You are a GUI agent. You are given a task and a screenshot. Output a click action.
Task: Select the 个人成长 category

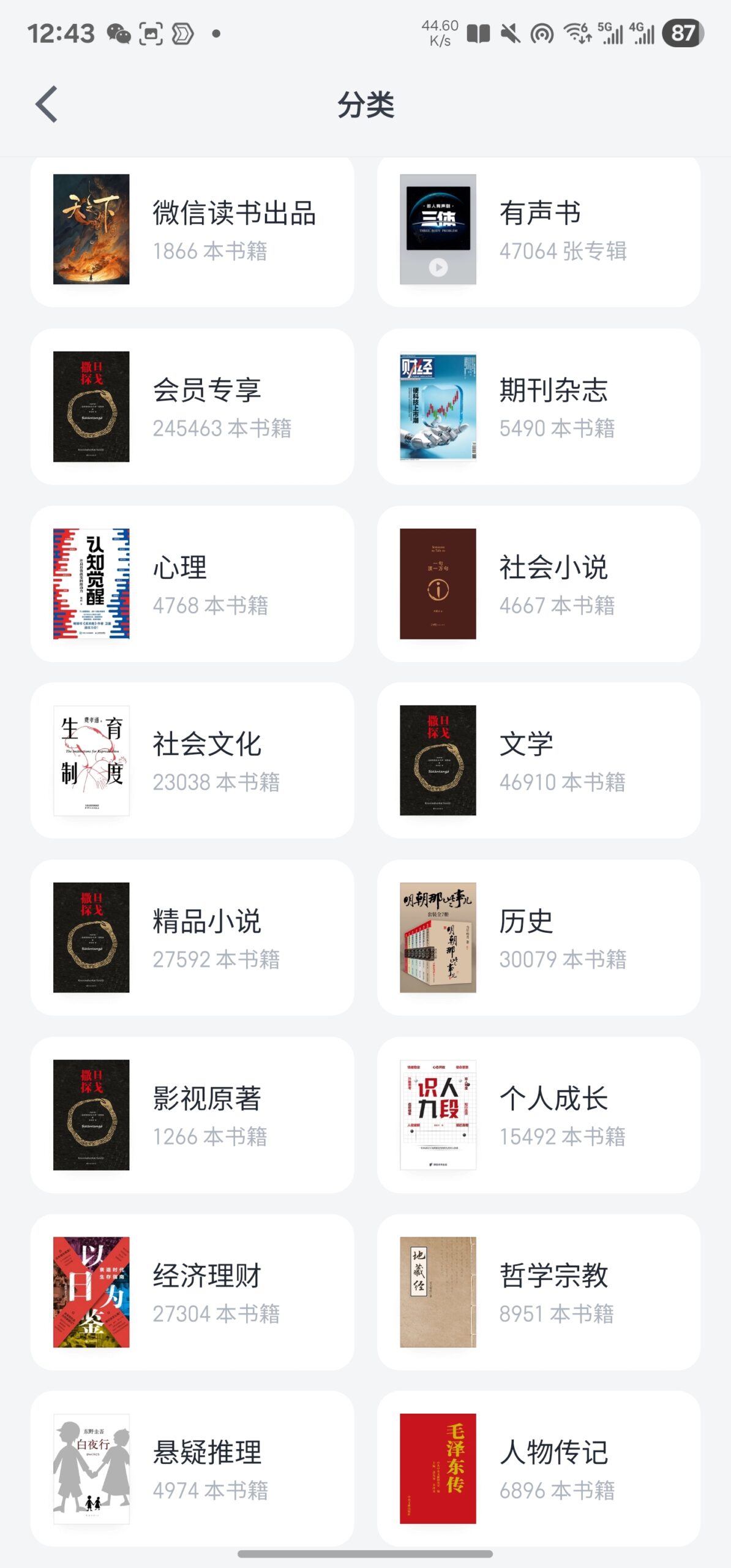point(538,1115)
